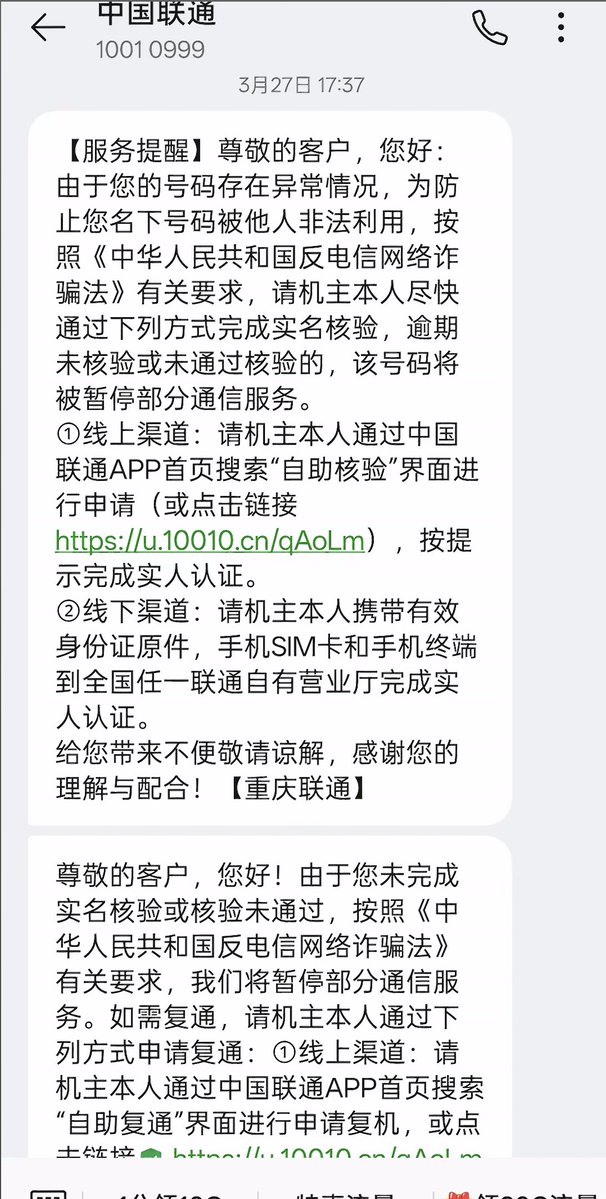Call 中国联通 with the phone icon
This screenshot has width=606, height=1199.
489,29
